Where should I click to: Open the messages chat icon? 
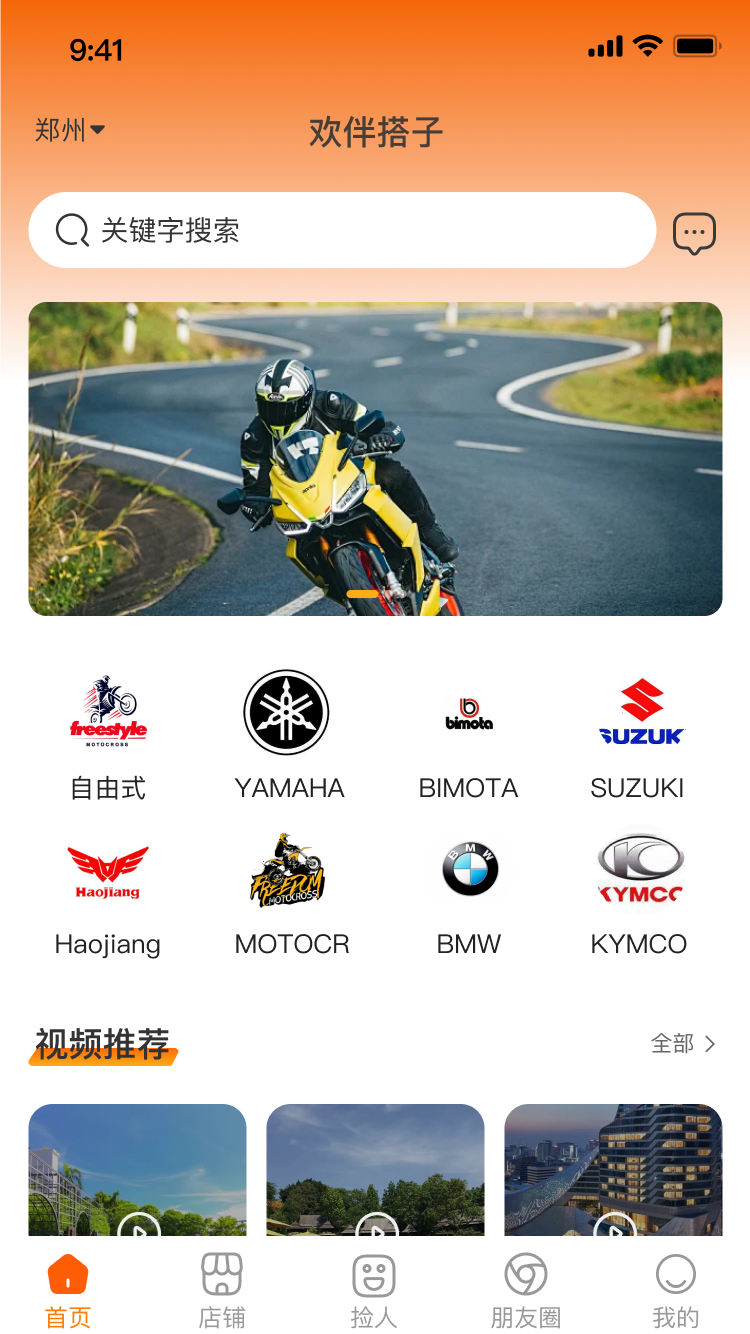point(694,233)
